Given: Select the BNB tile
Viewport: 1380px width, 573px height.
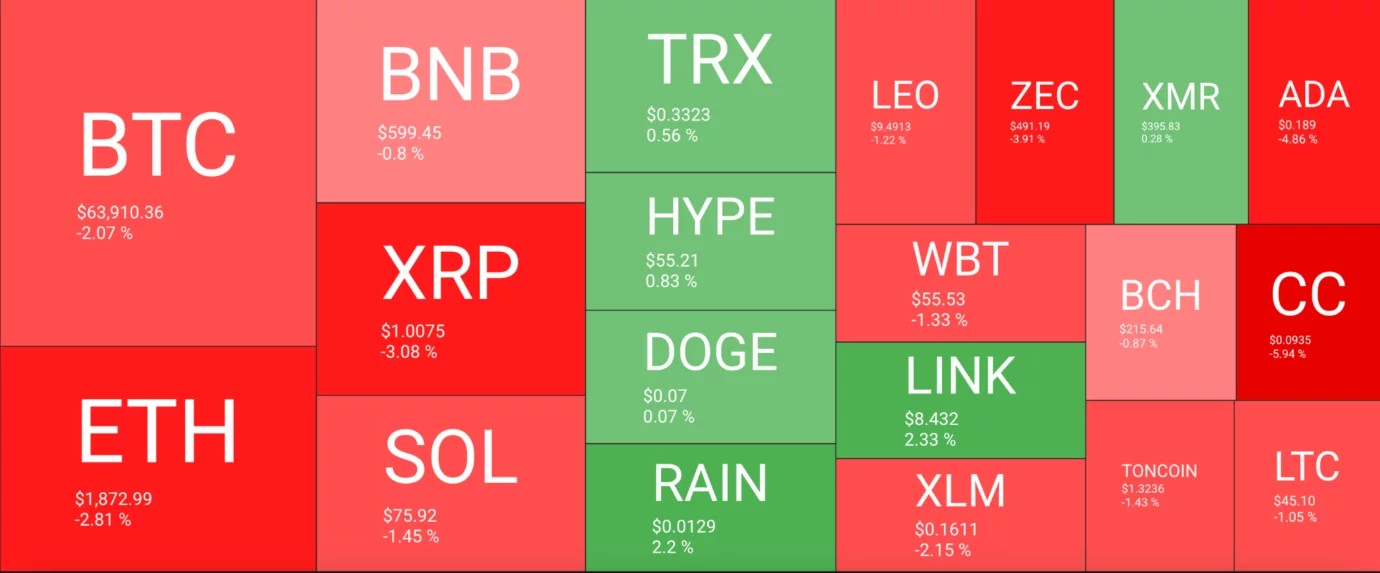Looking at the screenshot, I should coord(451,101).
